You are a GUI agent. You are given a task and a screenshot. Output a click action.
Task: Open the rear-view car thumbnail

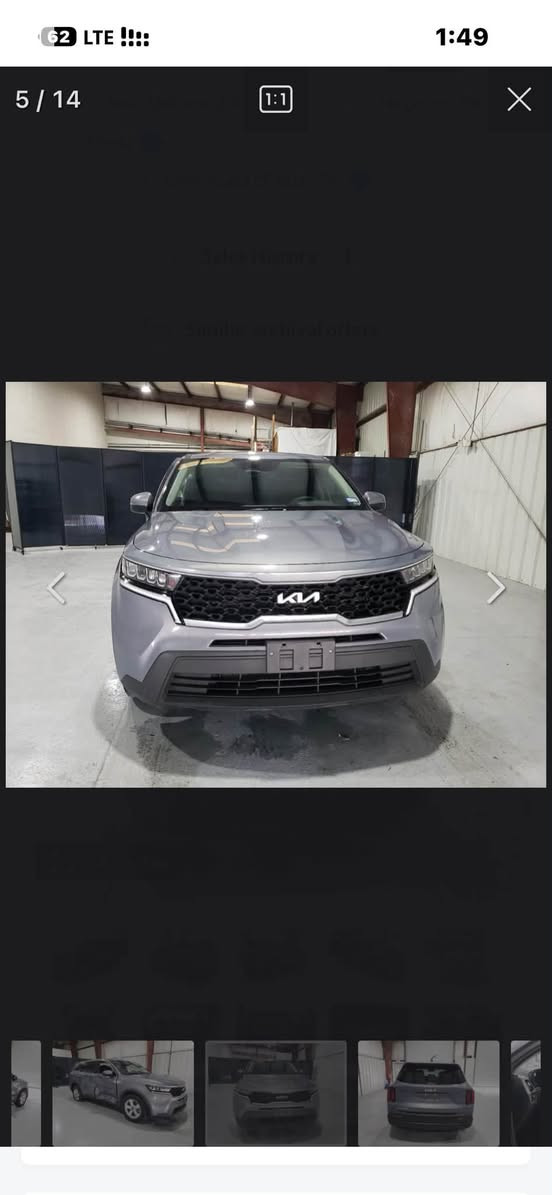[x=428, y=1093]
